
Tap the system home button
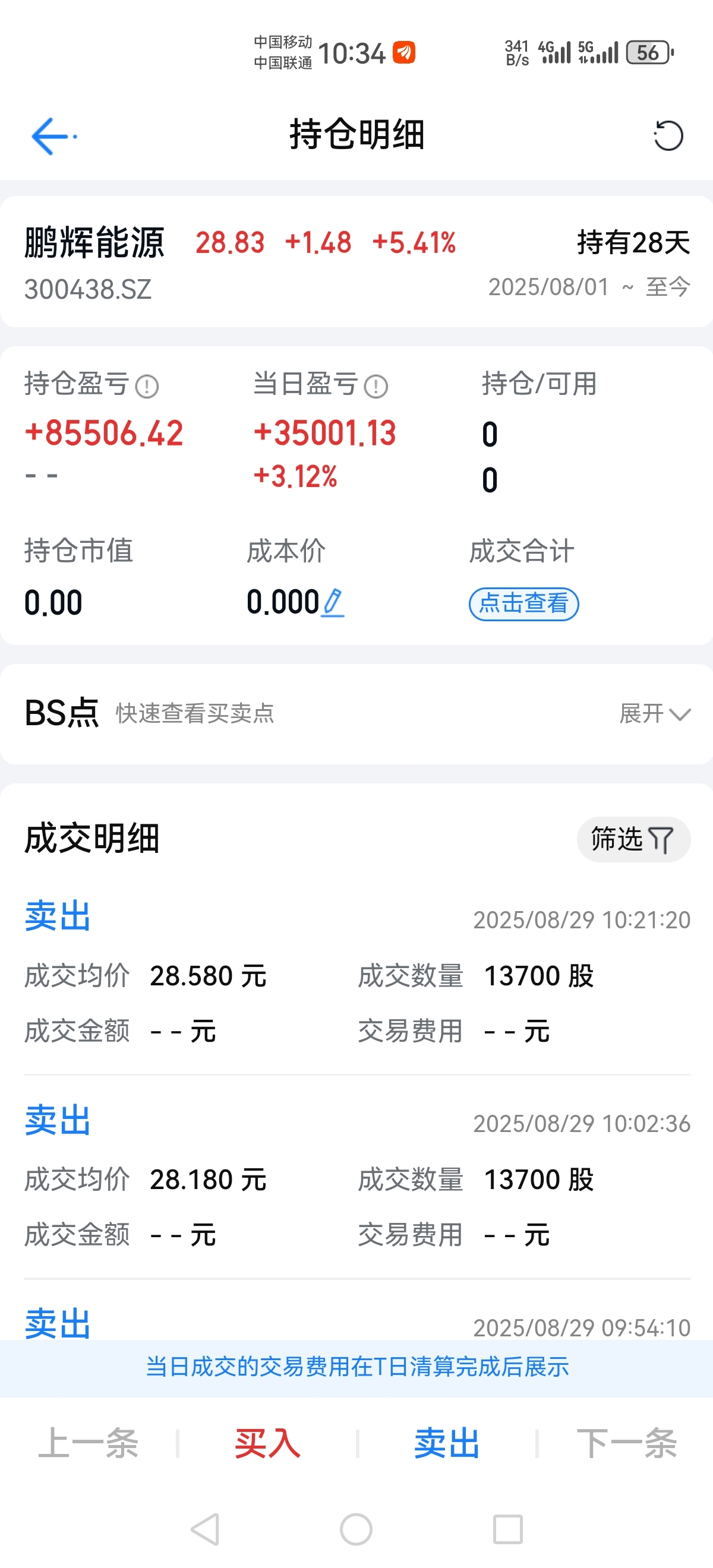356,1529
